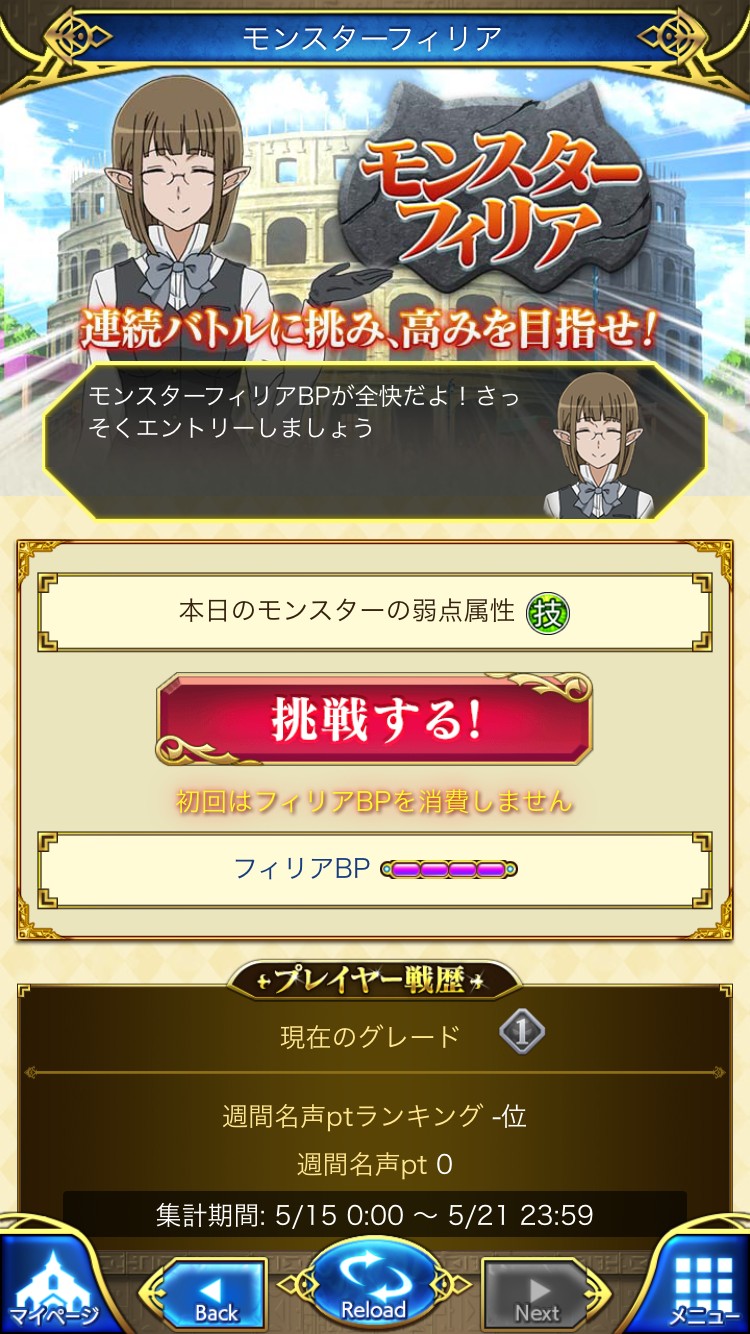Go back with the Back button
This screenshot has width=750, height=1334.
(215, 1294)
